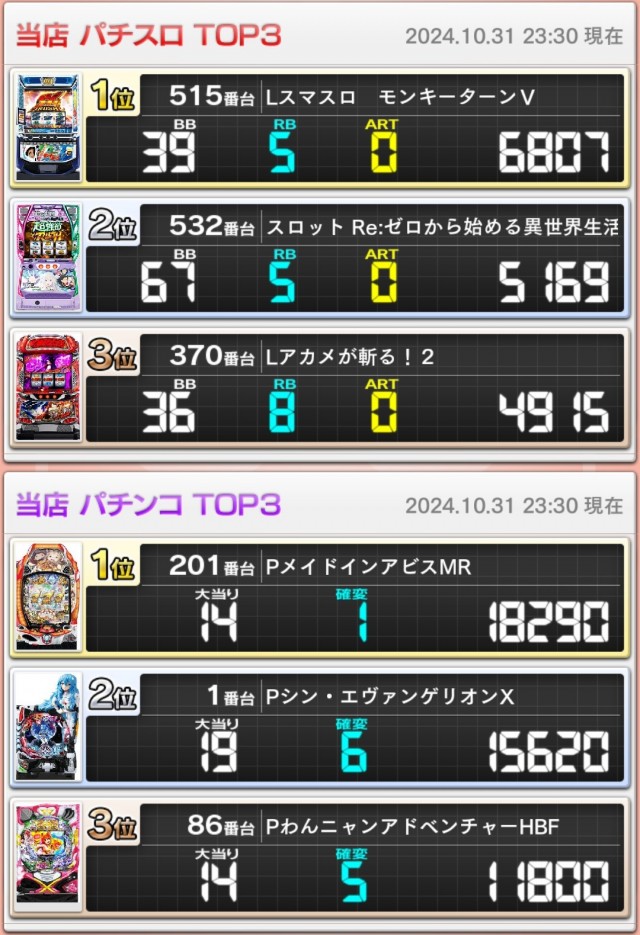Open machine 370 Lアカメが斬る！2 row
Screen dimensions: 640x935
pyautogui.click(x=320, y=385)
